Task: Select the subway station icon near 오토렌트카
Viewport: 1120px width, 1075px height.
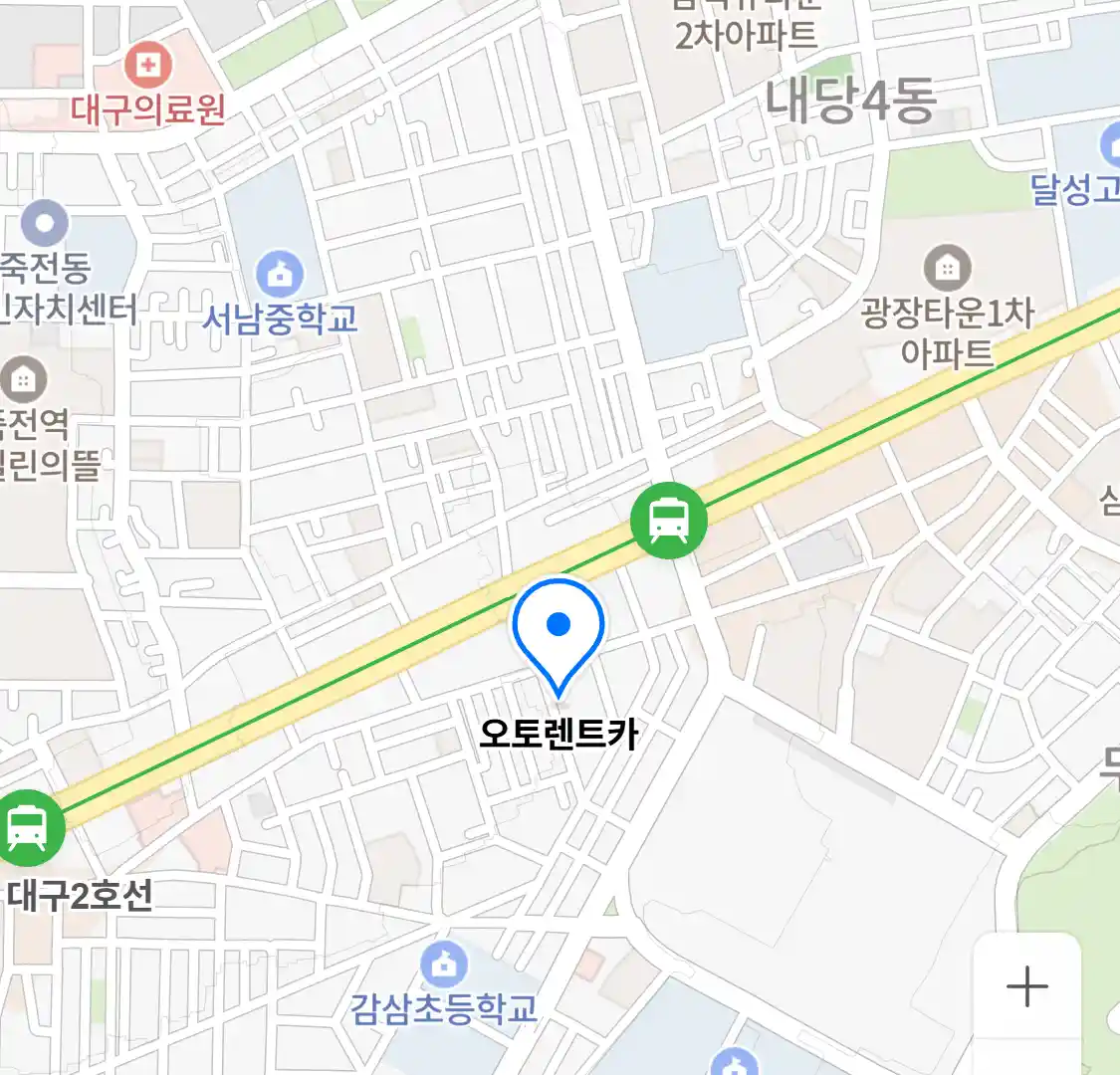Action: coord(669,520)
